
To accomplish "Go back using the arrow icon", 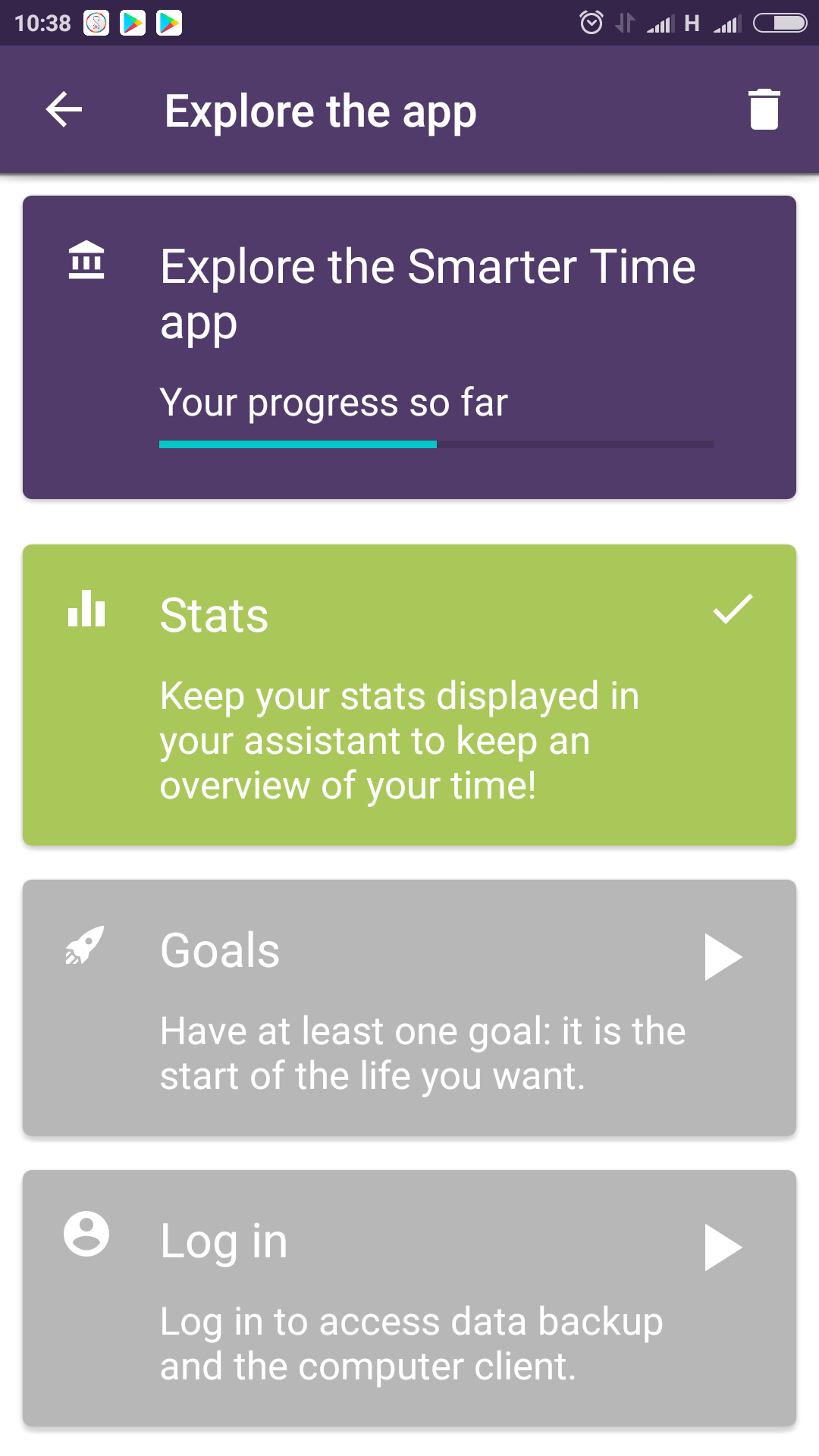I will click(x=64, y=110).
